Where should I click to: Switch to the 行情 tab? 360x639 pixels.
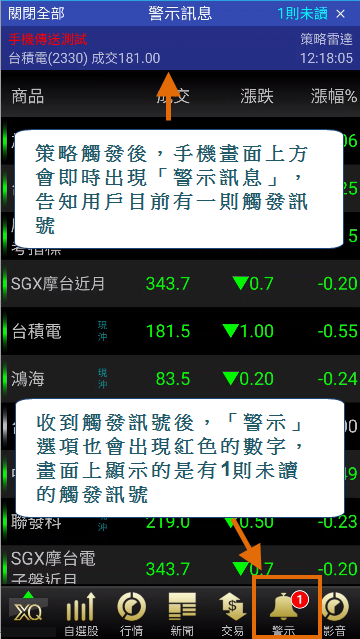point(132,613)
